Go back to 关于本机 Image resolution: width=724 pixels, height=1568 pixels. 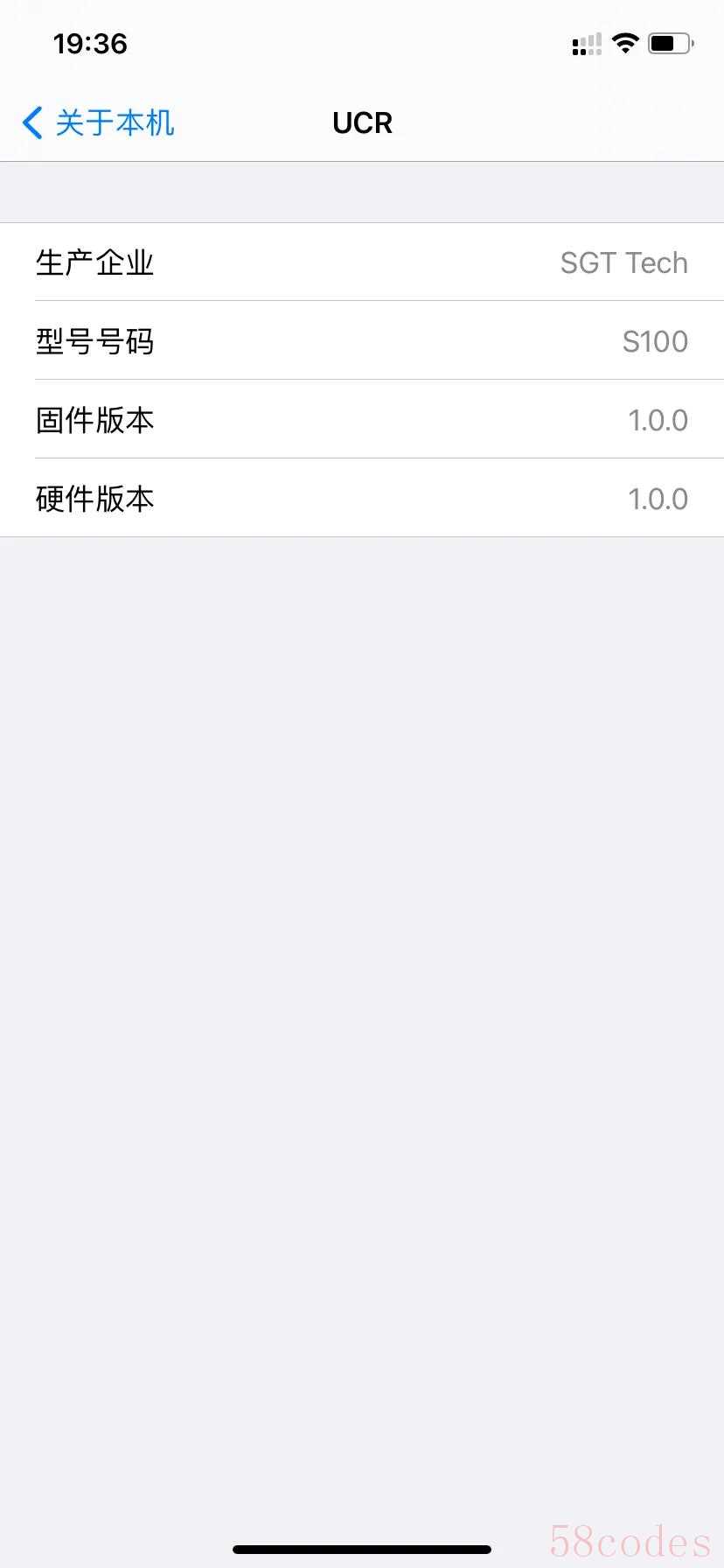point(99,123)
